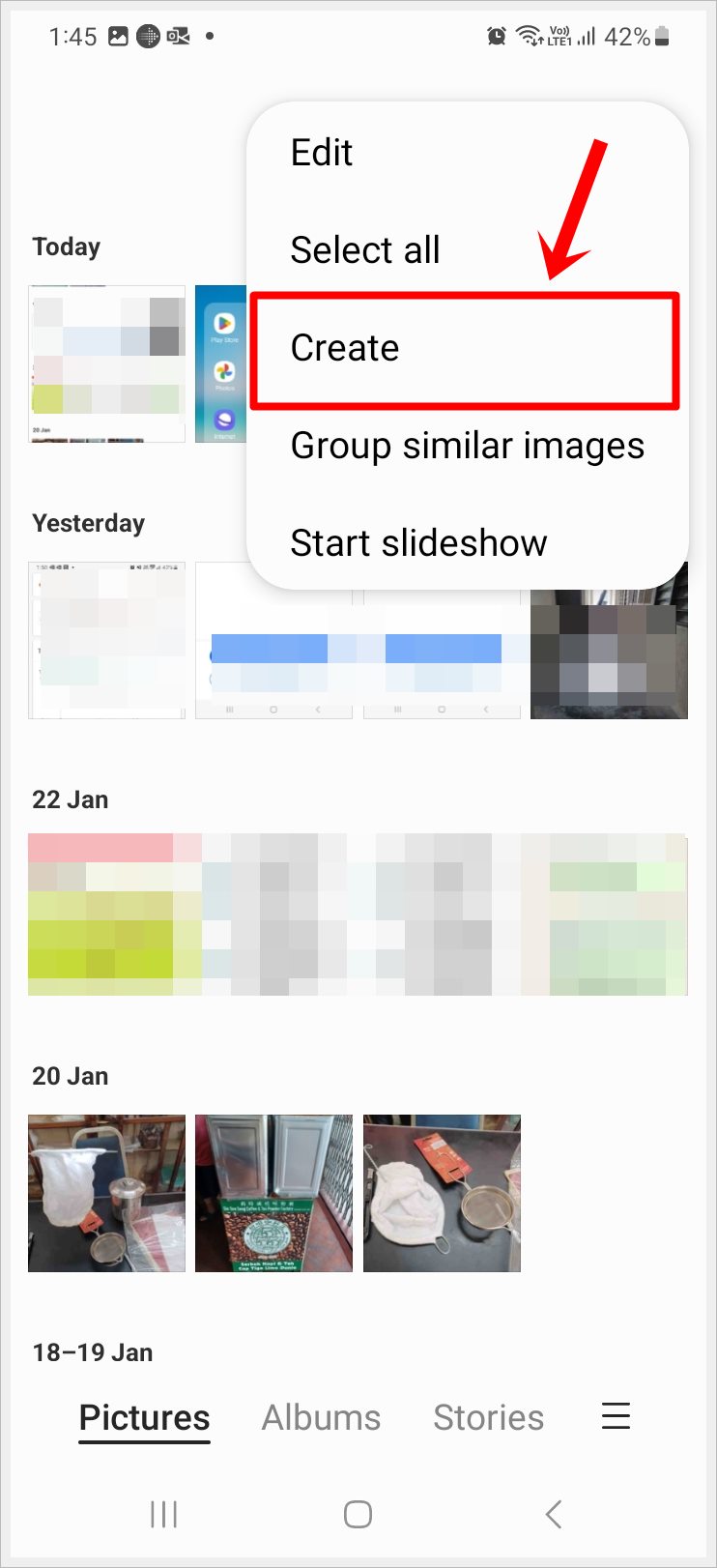Screen dimensions: 717x1568
Task: Tap the Back arrow navigation icon
Action: [553, 1514]
